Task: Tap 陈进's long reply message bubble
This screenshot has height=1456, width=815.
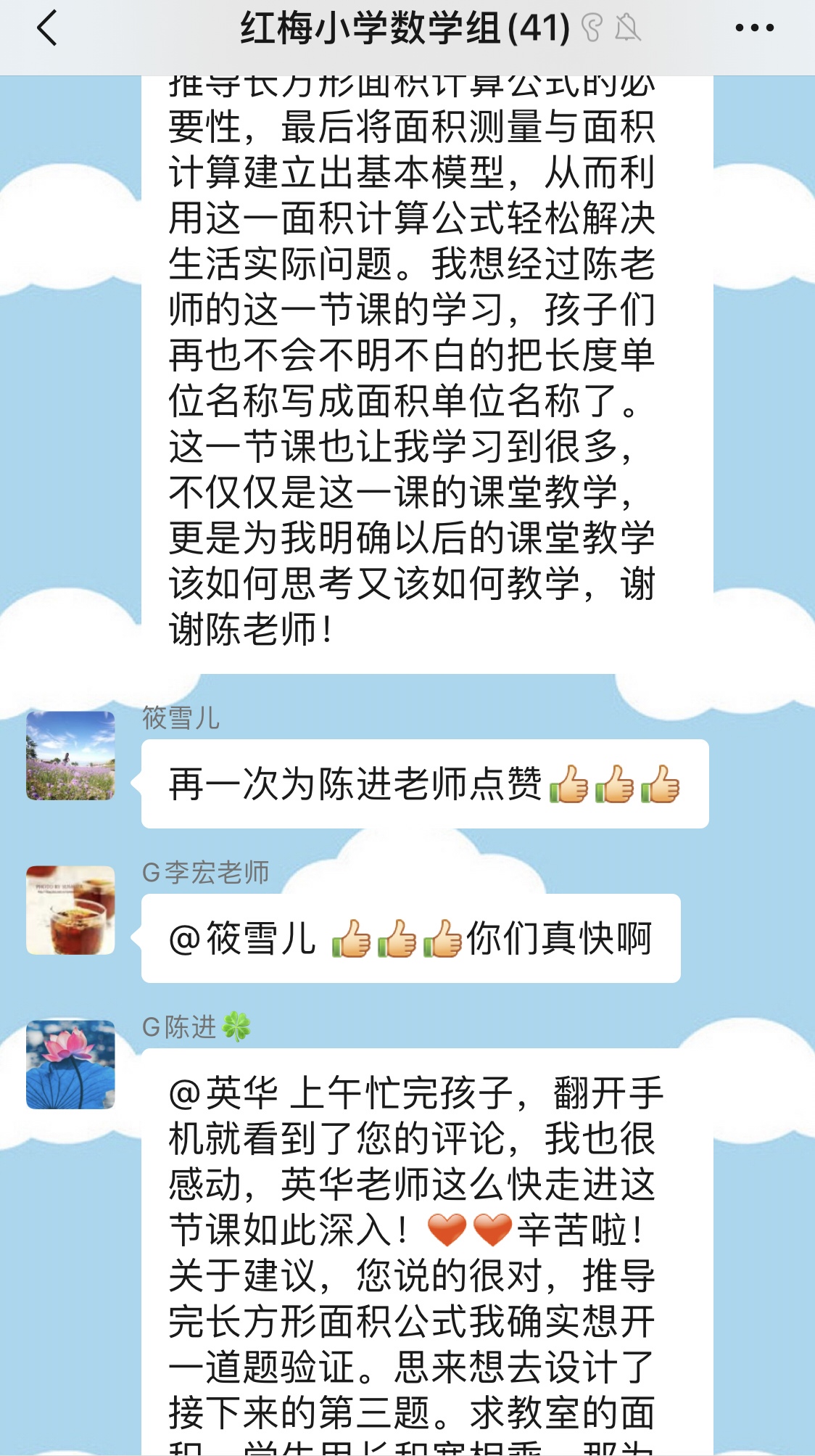Action: pos(413,1270)
